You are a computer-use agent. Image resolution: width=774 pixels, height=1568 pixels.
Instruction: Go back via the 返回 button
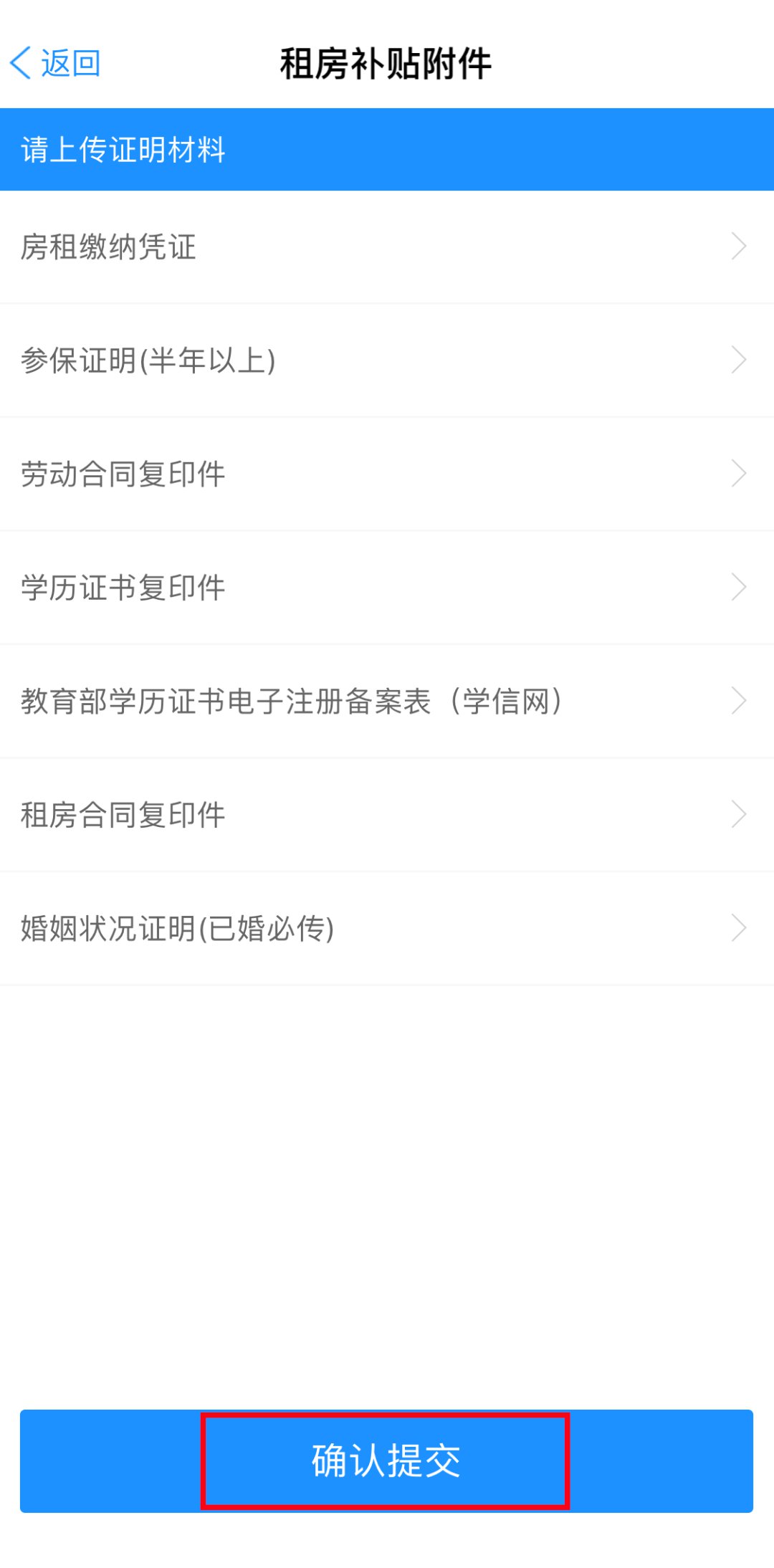click(56, 63)
